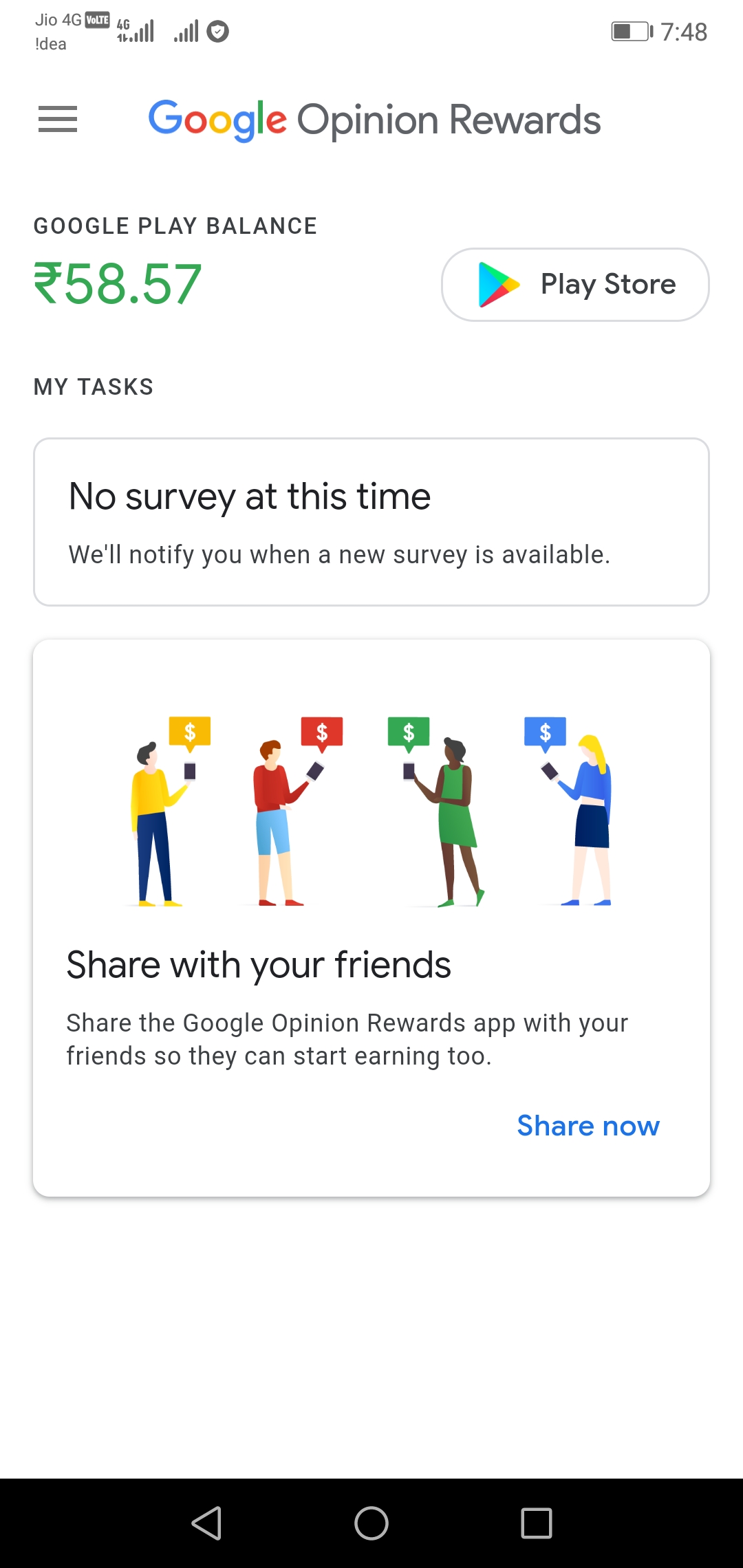Open the recent apps overview

click(x=537, y=1523)
